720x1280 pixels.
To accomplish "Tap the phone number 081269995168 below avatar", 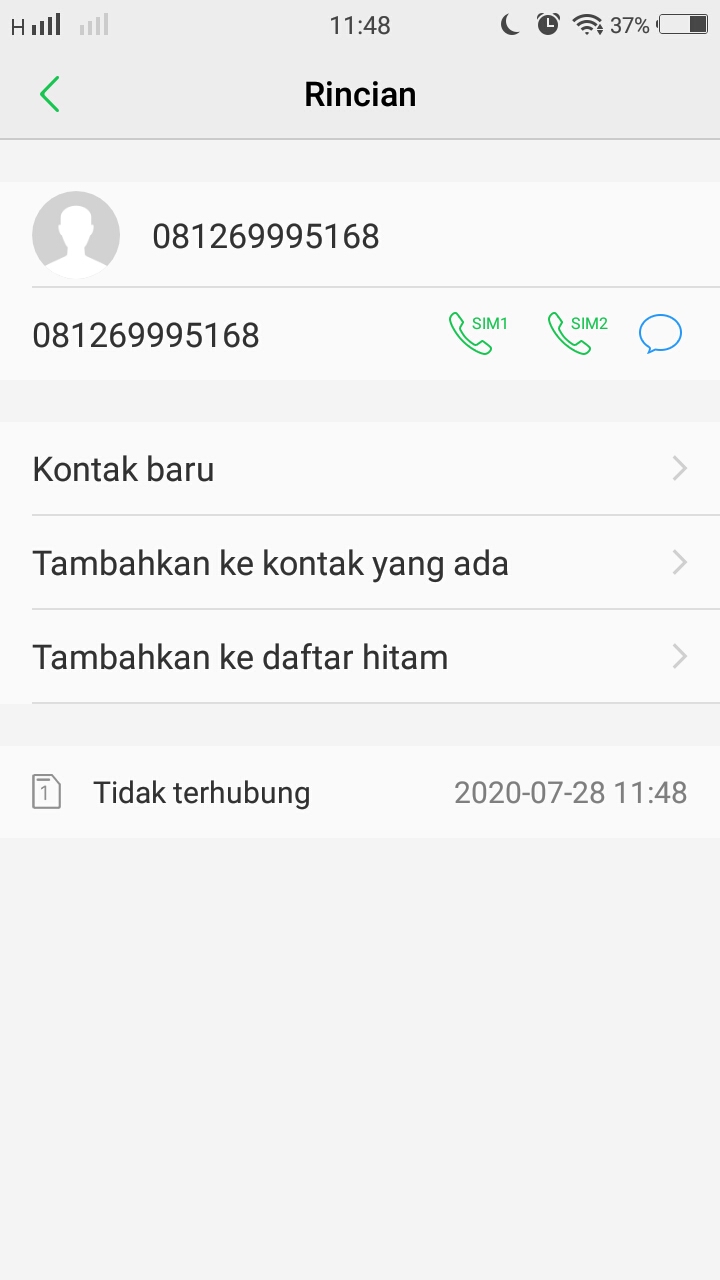I will point(144,333).
